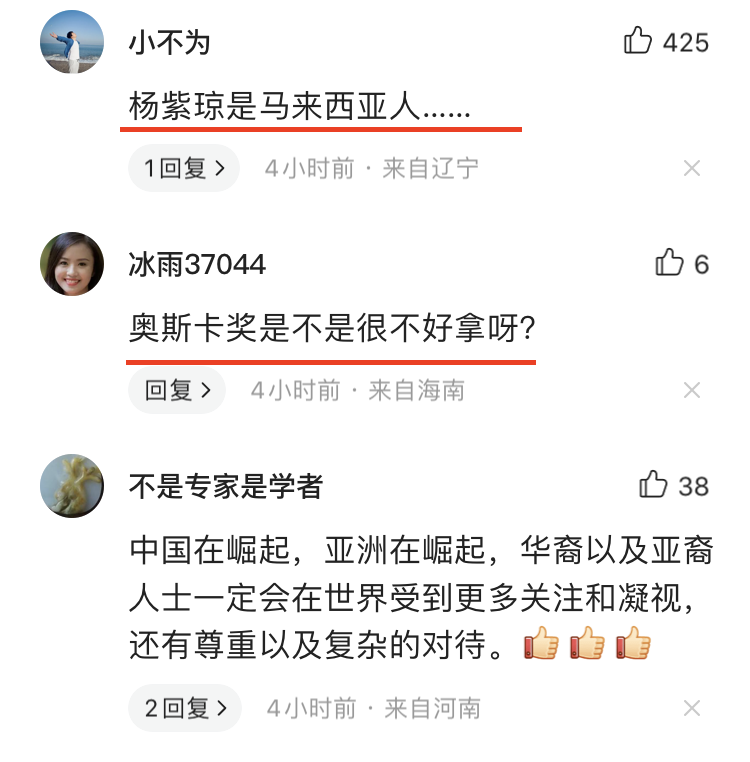Like 不是专家是学者's comment
This screenshot has height=762, width=750.
[653, 485]
